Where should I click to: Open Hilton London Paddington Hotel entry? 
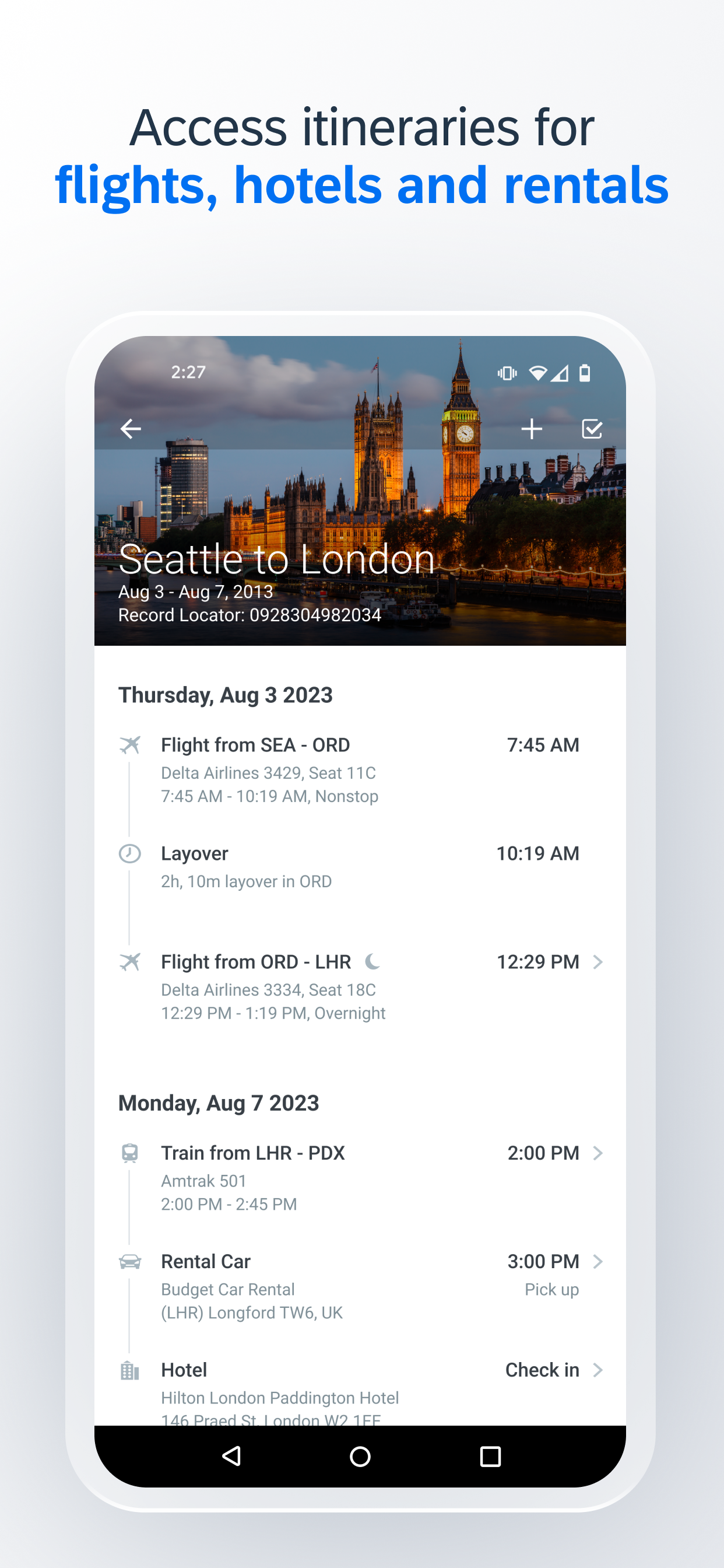(280, 1398)
